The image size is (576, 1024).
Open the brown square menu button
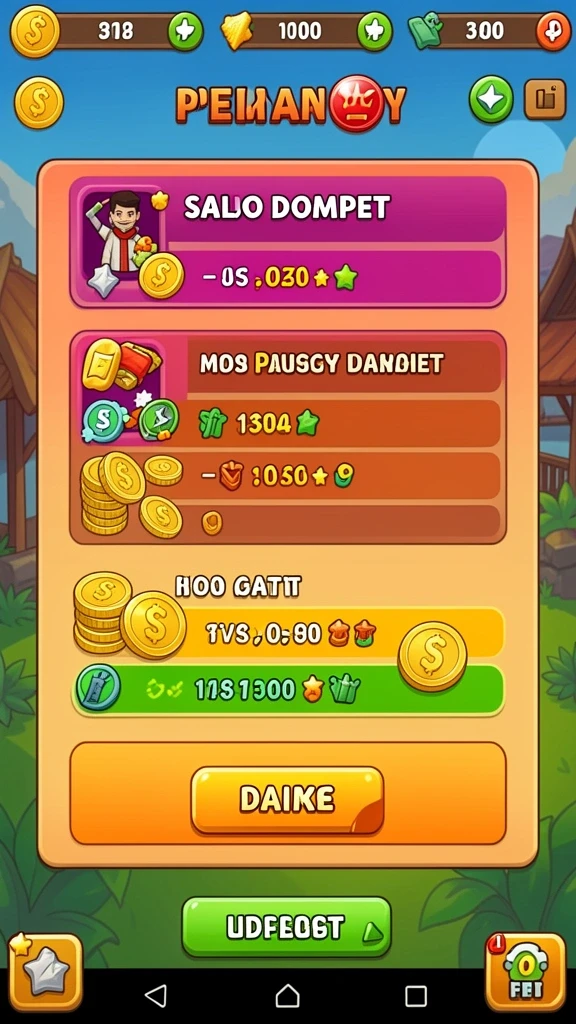[545, 99]
